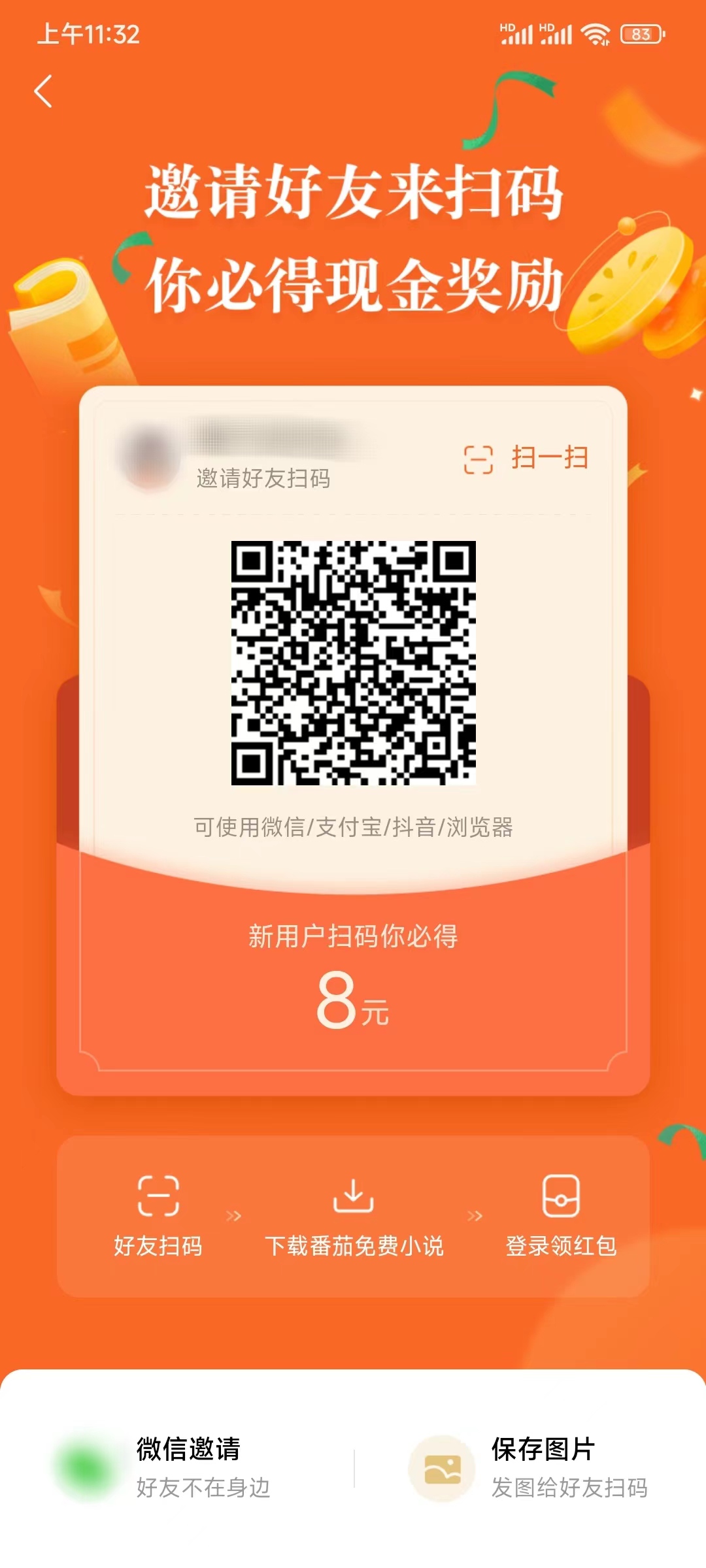Open the 扫一扫 scanner

(526, 459)
